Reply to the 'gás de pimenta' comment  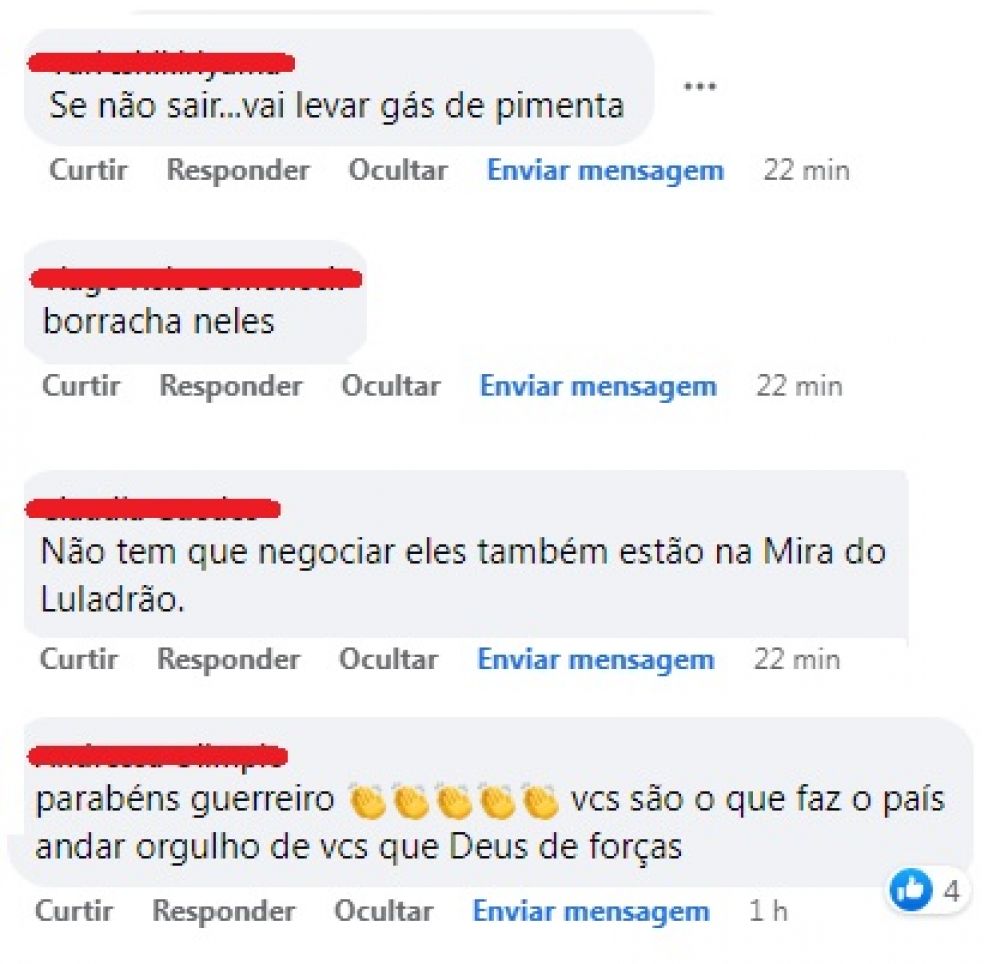pyautogui.click(x=238, y=170)
